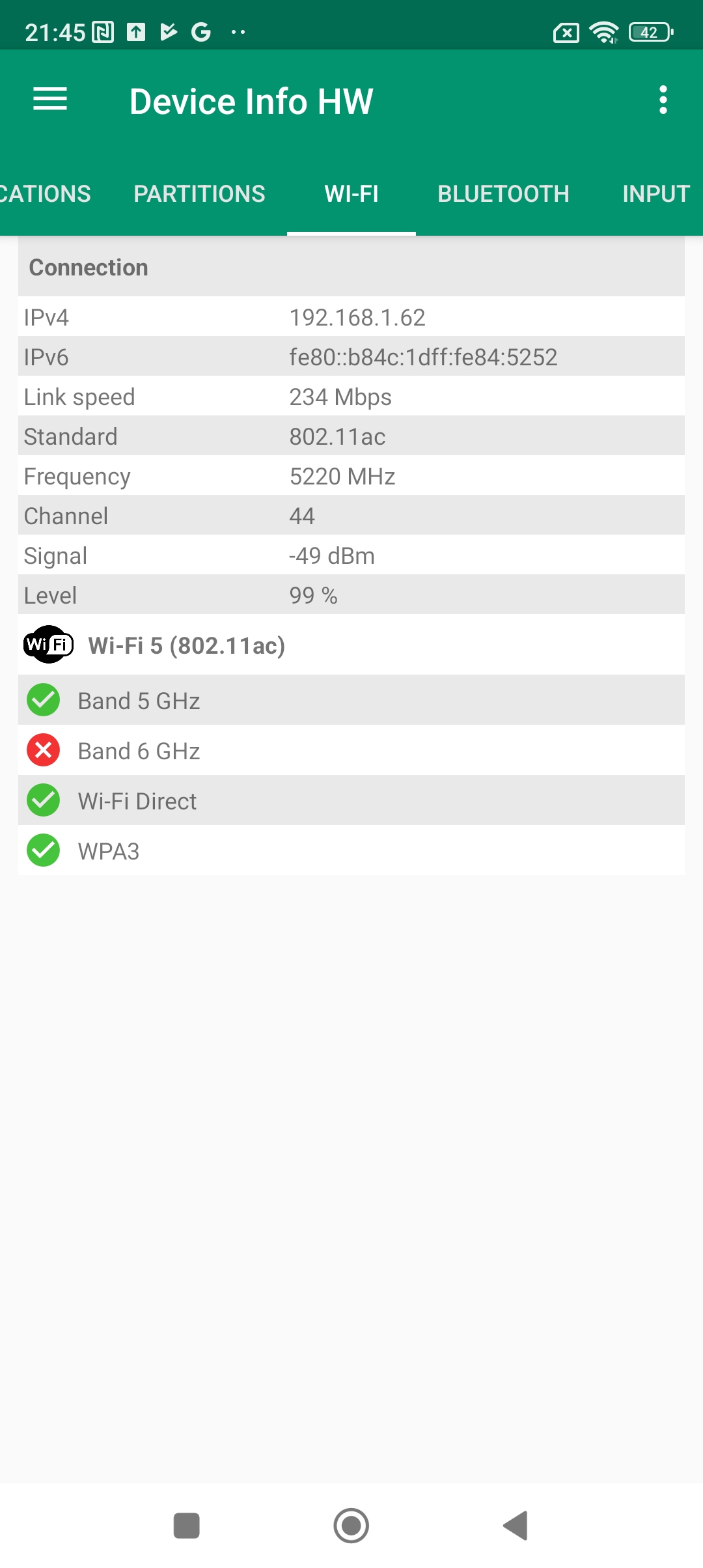The image size is (703, 1568).
Task: Switch to the Partitions tab
Action: coord(199,194)
